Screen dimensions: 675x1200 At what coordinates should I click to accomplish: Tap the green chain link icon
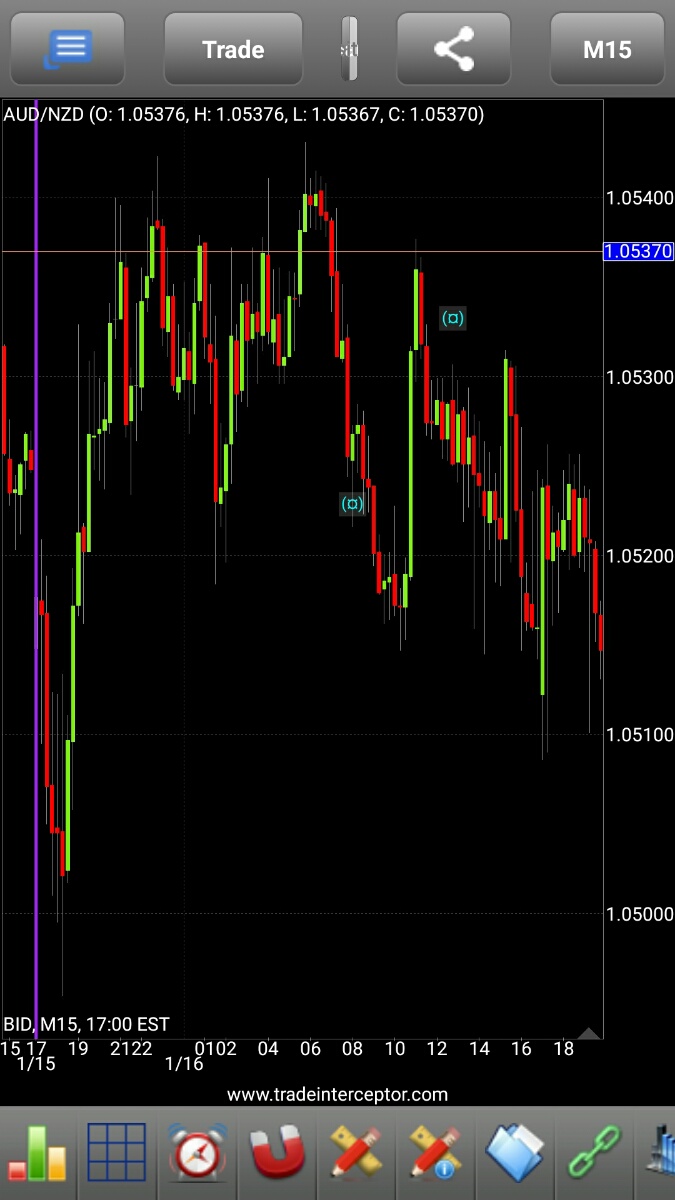coord(595,1153)
